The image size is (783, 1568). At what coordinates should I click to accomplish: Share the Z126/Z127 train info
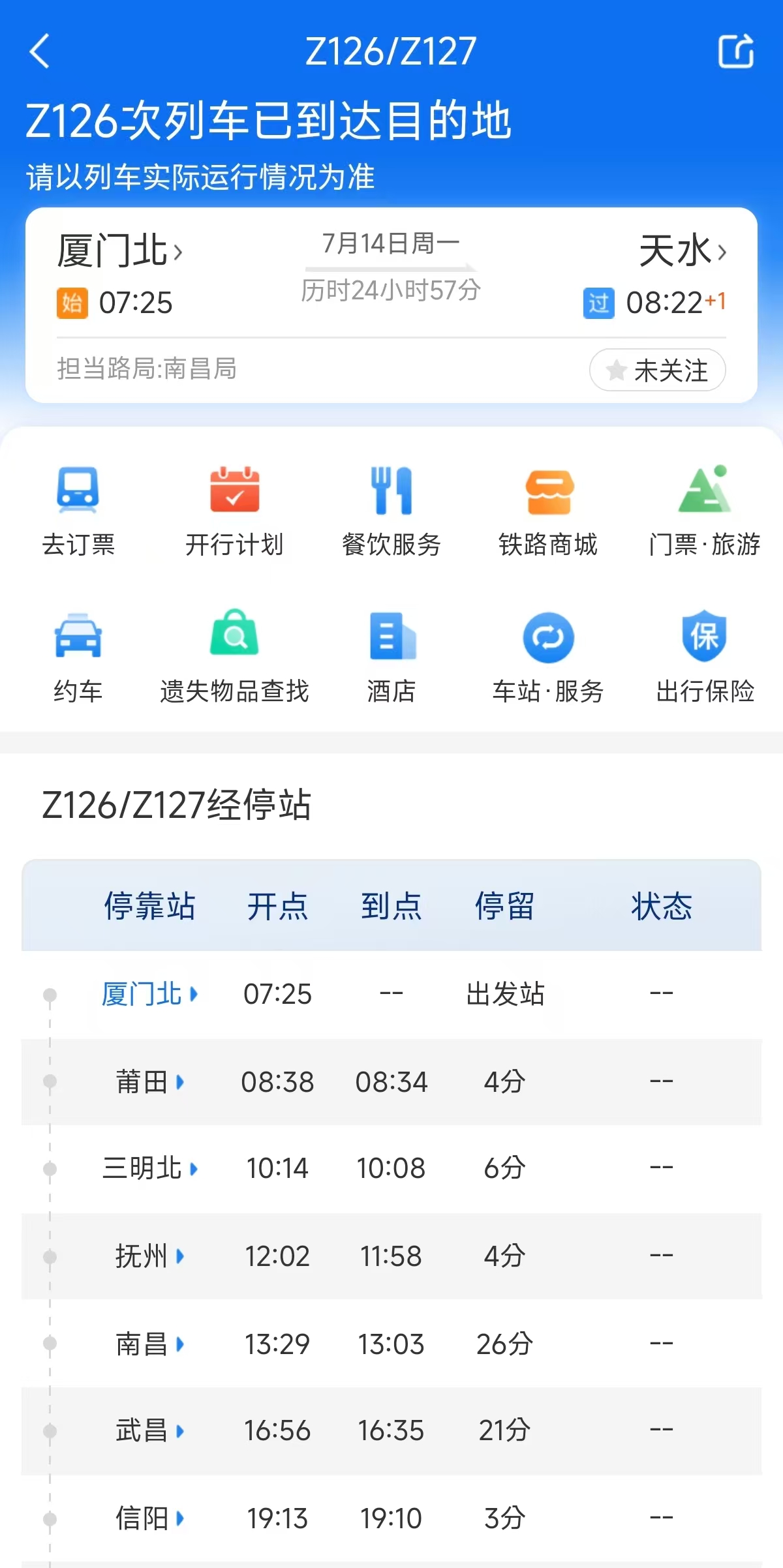tap(735, 52)
